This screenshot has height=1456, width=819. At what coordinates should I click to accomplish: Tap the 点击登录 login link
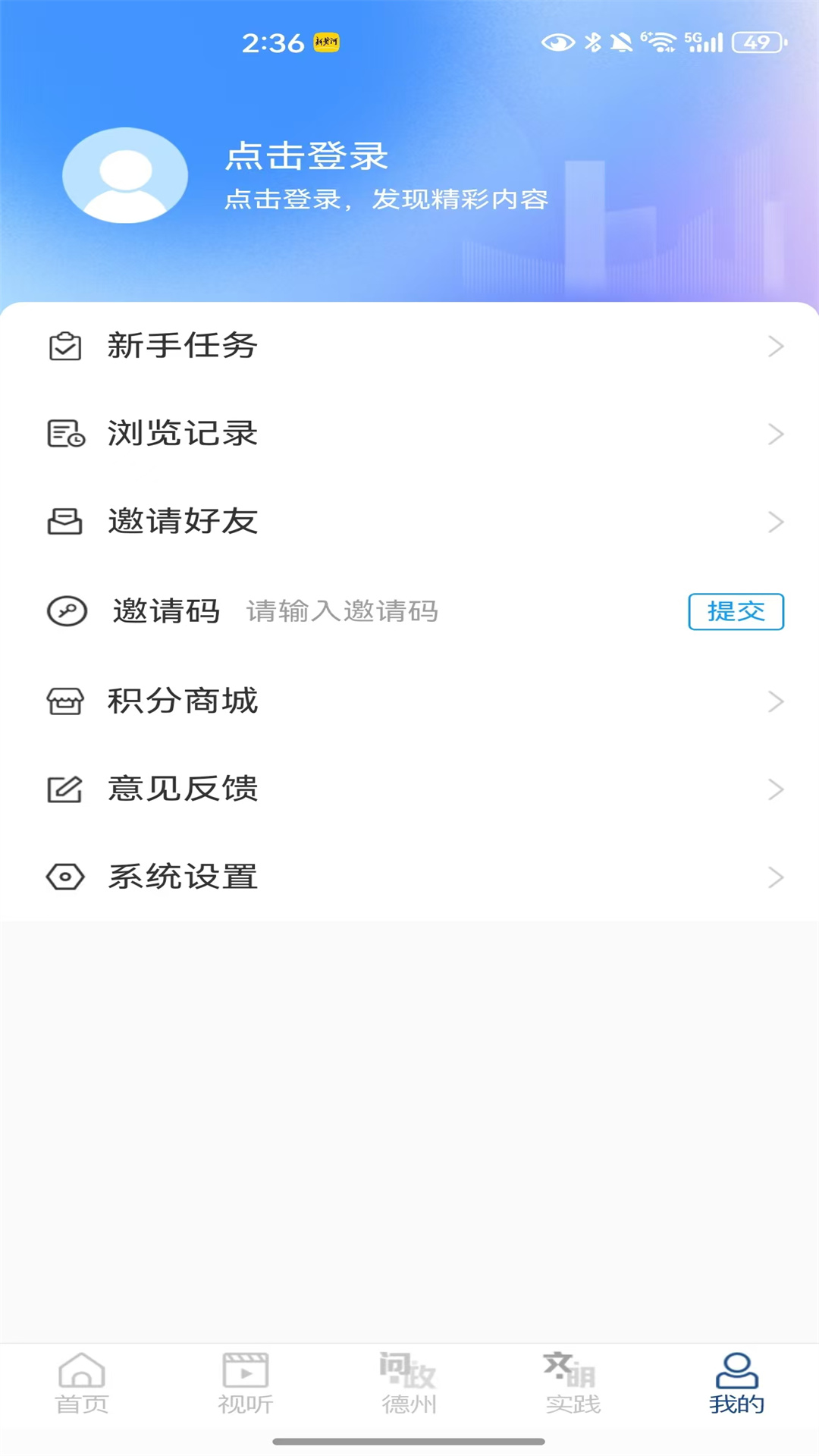coord(306,156)
